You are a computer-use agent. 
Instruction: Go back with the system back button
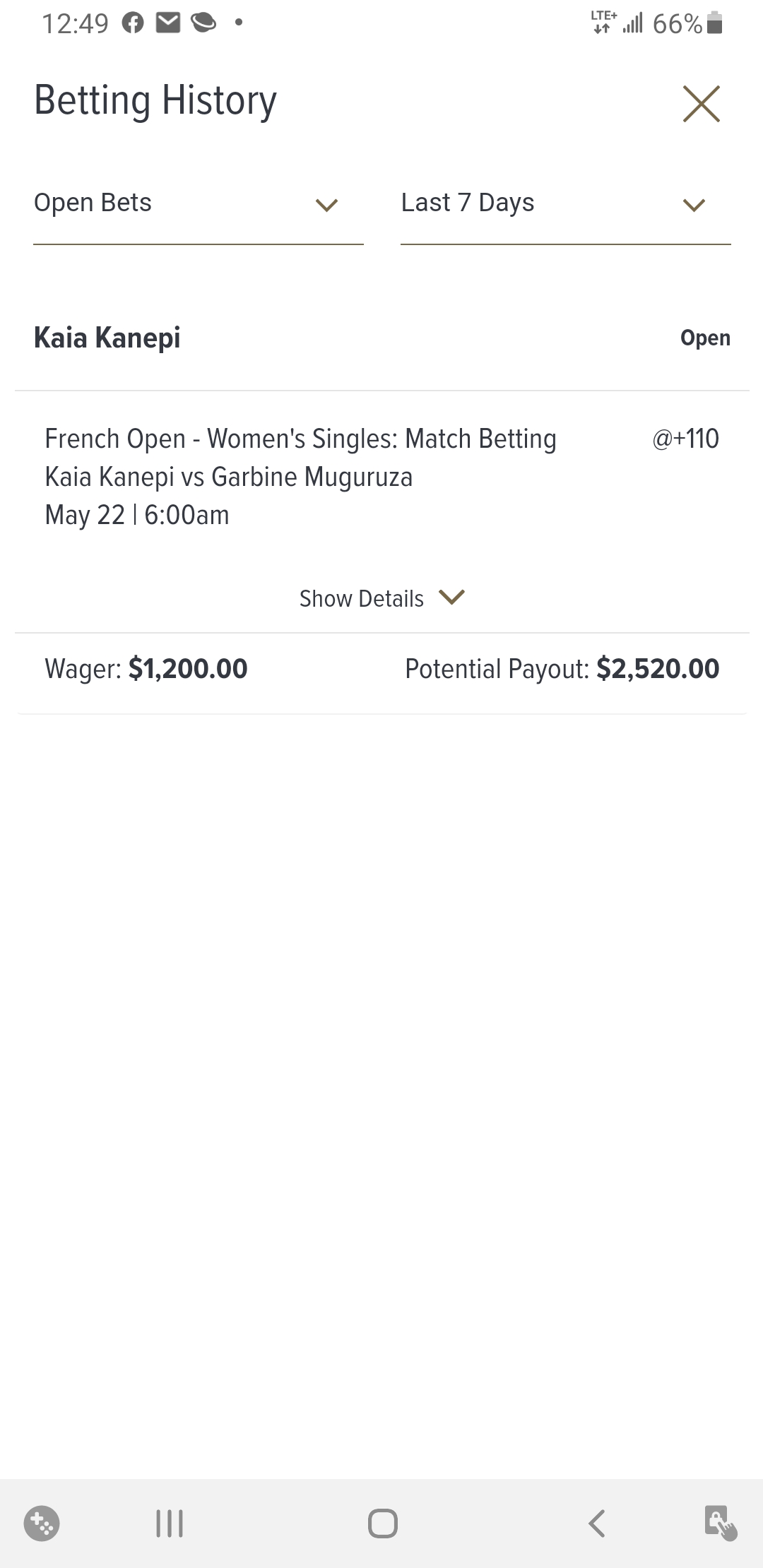point(597,1524)
